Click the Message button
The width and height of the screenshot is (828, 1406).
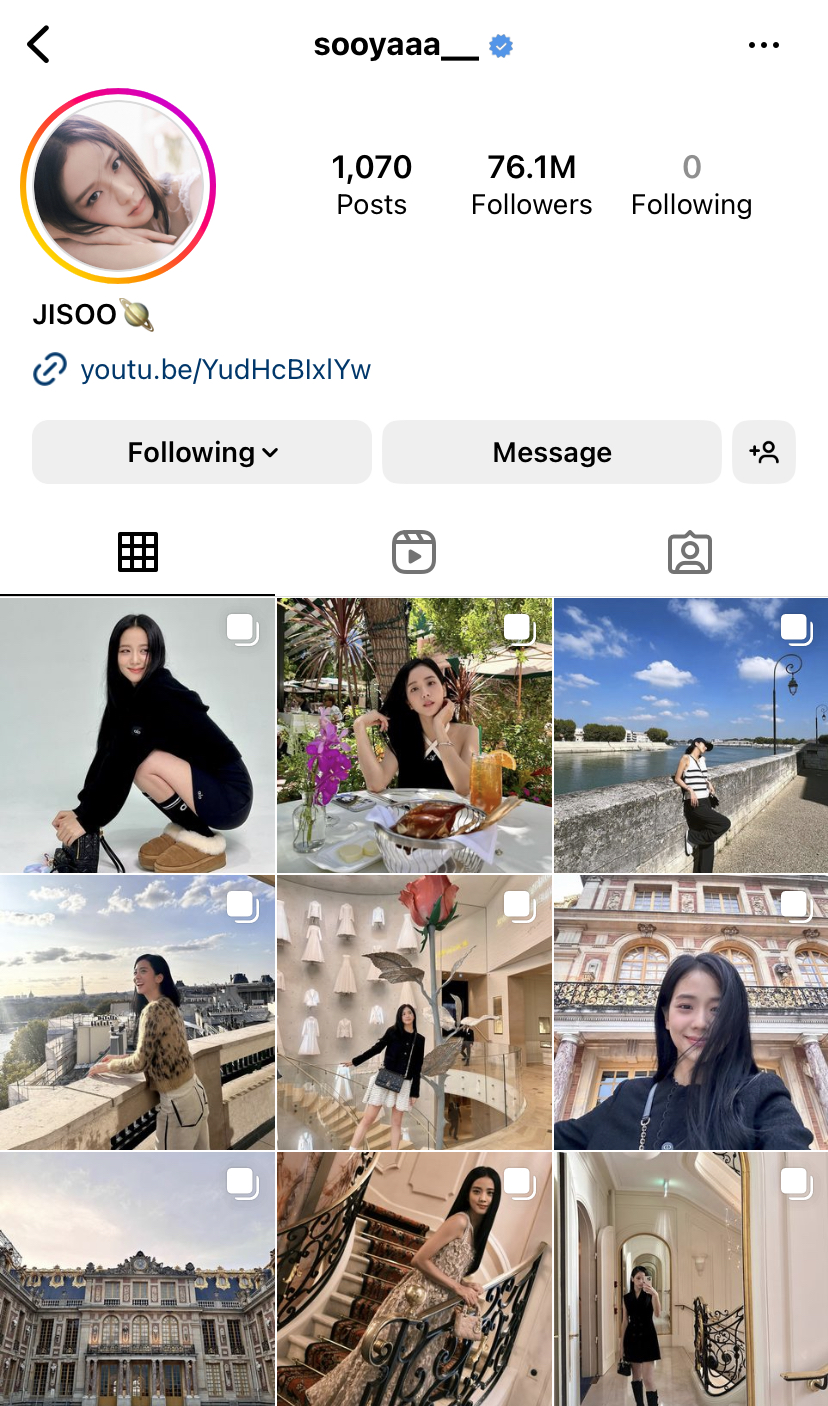point(551,452)
